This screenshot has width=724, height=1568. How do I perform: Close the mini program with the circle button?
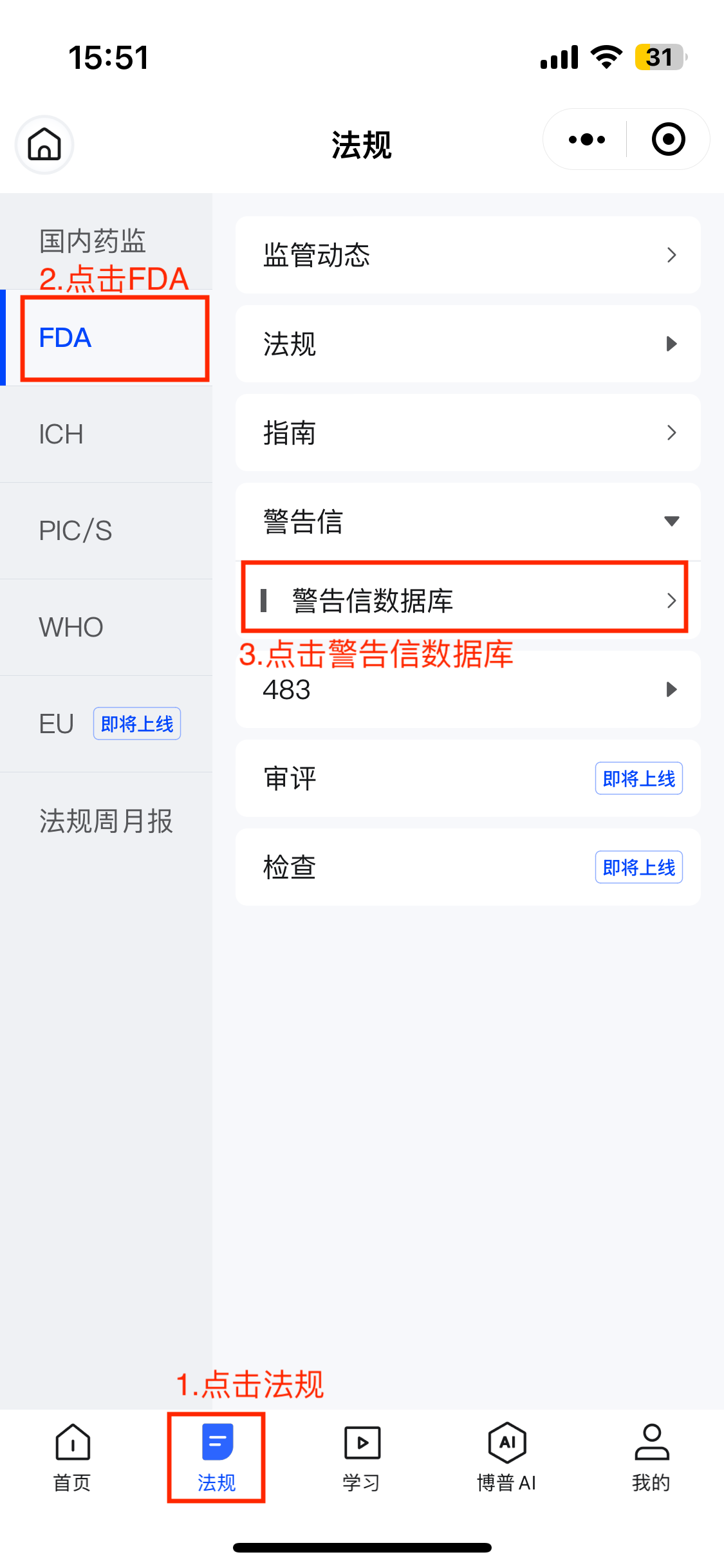(668, 140)
